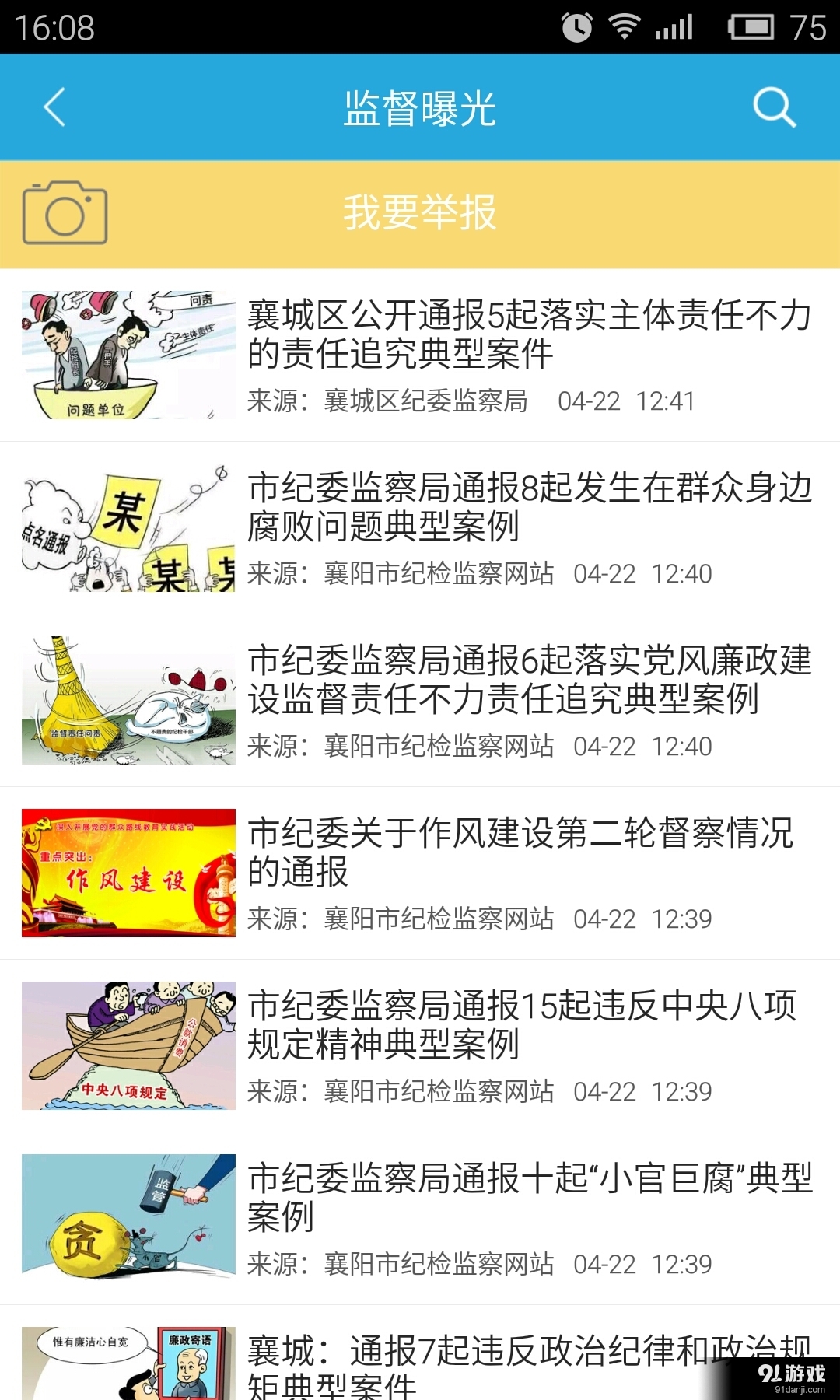Open 市纪委关于作风建设第二轮督察情况 report
Screen dimensions: 840x1400
(420, 873)
